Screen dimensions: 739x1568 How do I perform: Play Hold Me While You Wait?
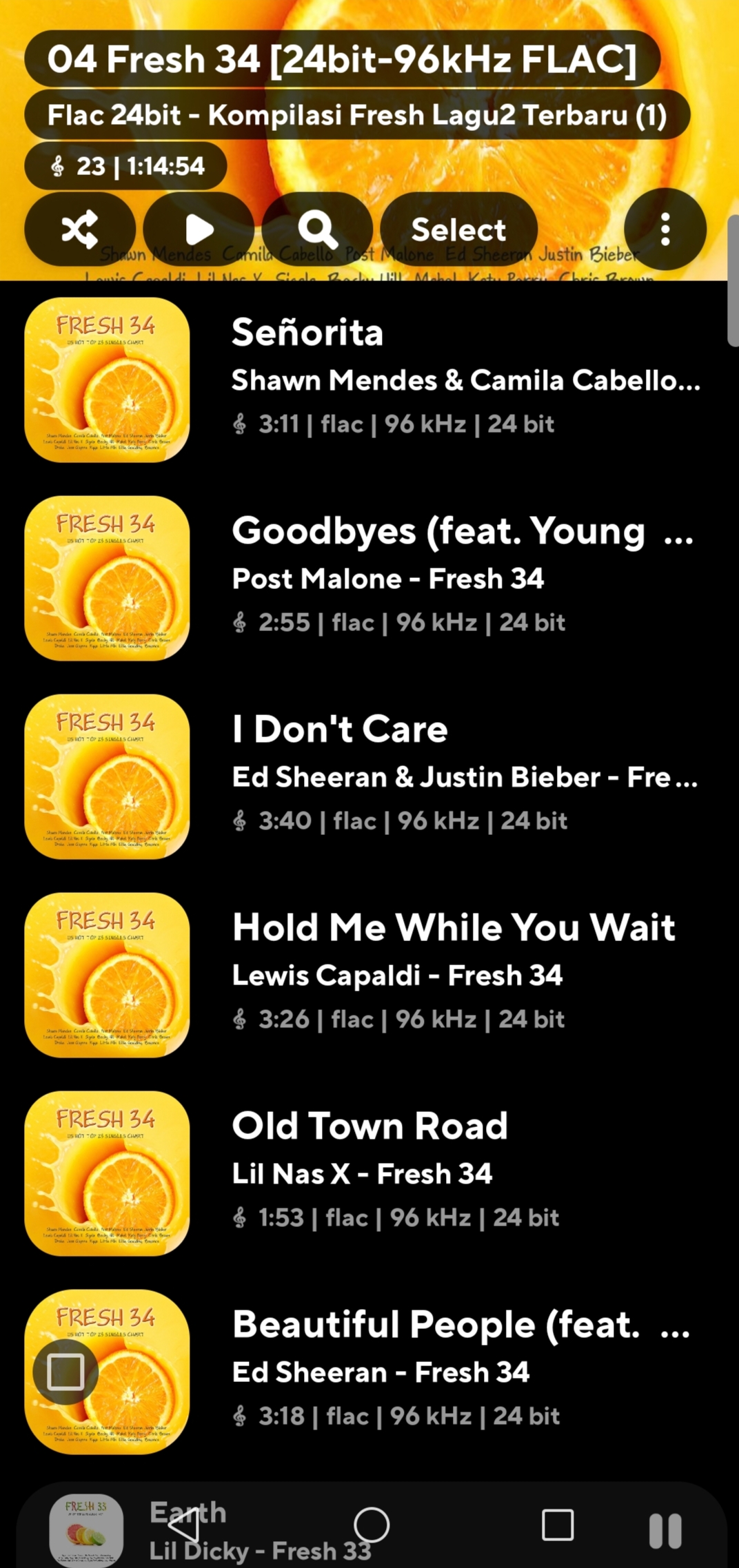(x=369, y=975)
